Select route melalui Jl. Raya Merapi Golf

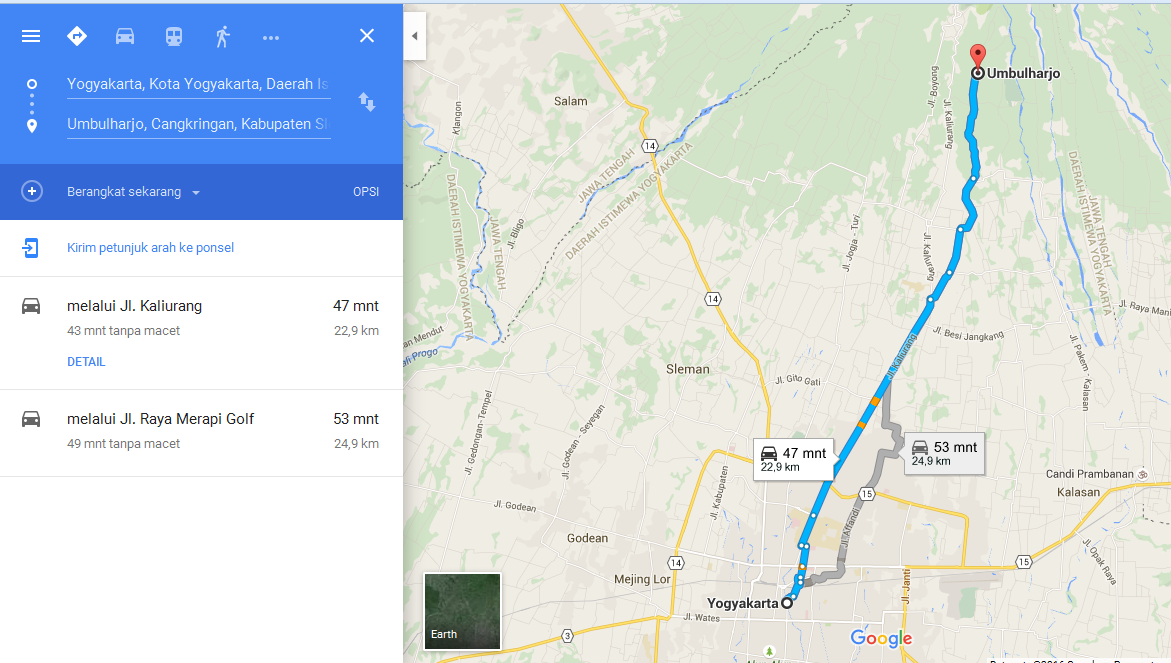[x=202, y=433]
